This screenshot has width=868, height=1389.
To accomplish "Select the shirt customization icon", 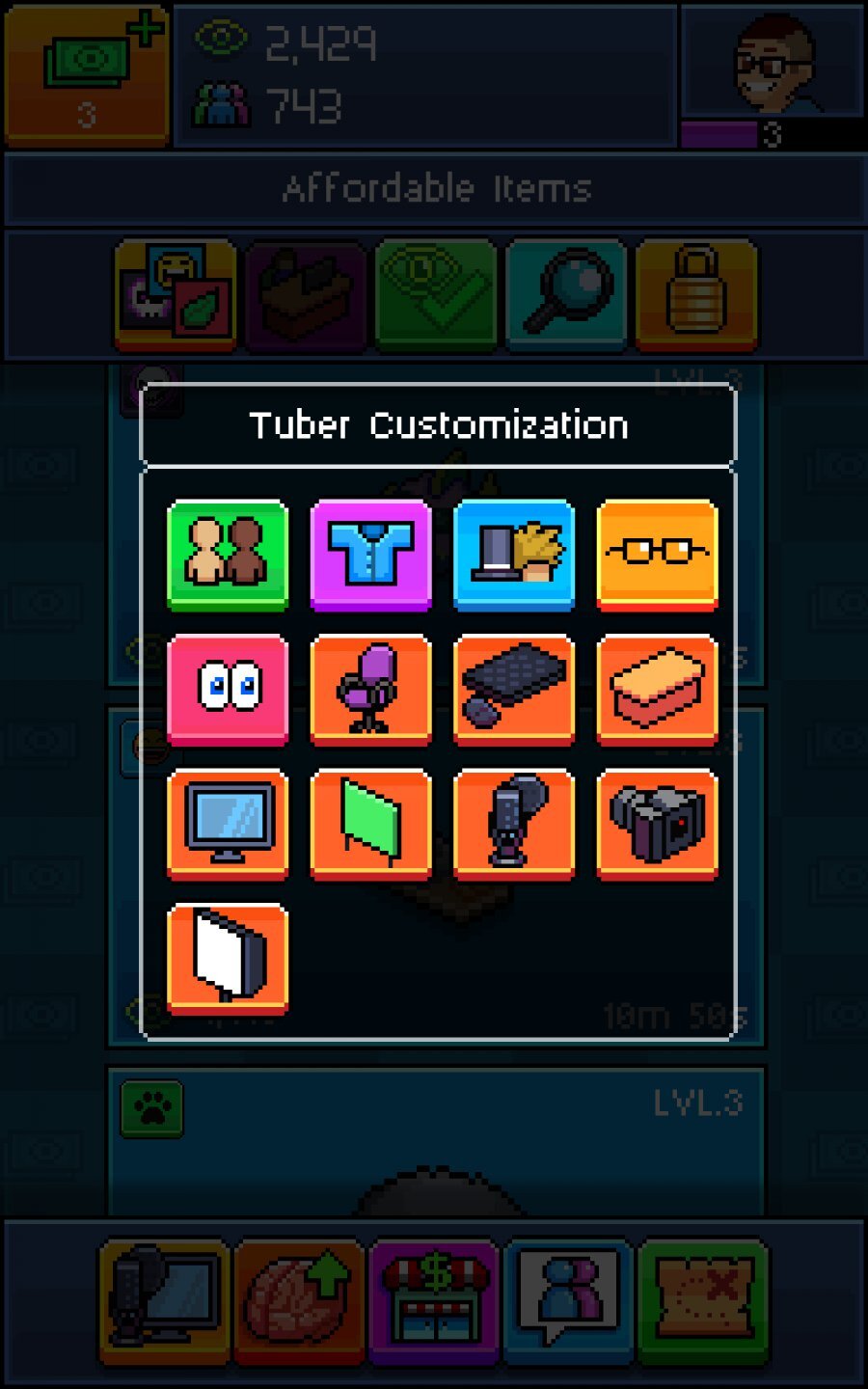I will pos(370,556).
